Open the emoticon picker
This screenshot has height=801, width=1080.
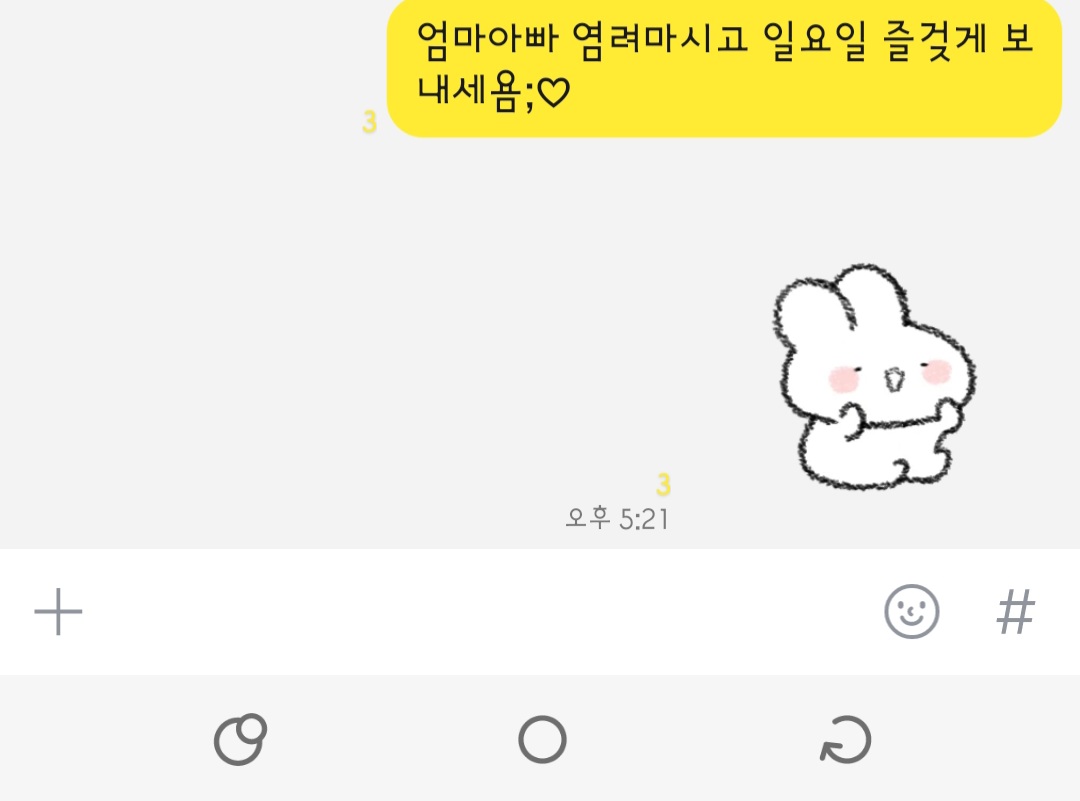(x=911, y=611)
